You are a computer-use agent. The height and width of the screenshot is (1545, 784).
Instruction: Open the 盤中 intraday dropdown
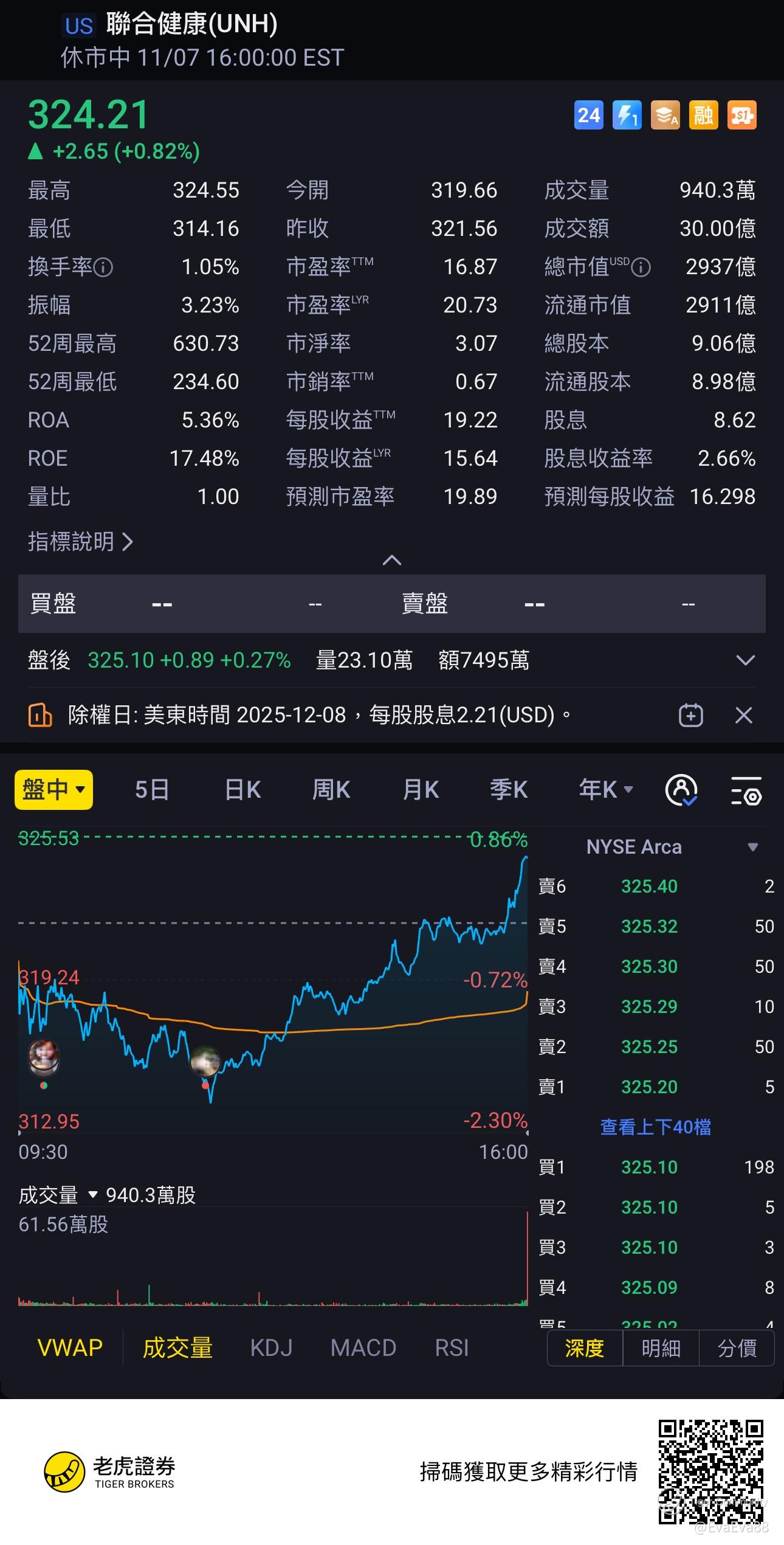pos(53,790)
